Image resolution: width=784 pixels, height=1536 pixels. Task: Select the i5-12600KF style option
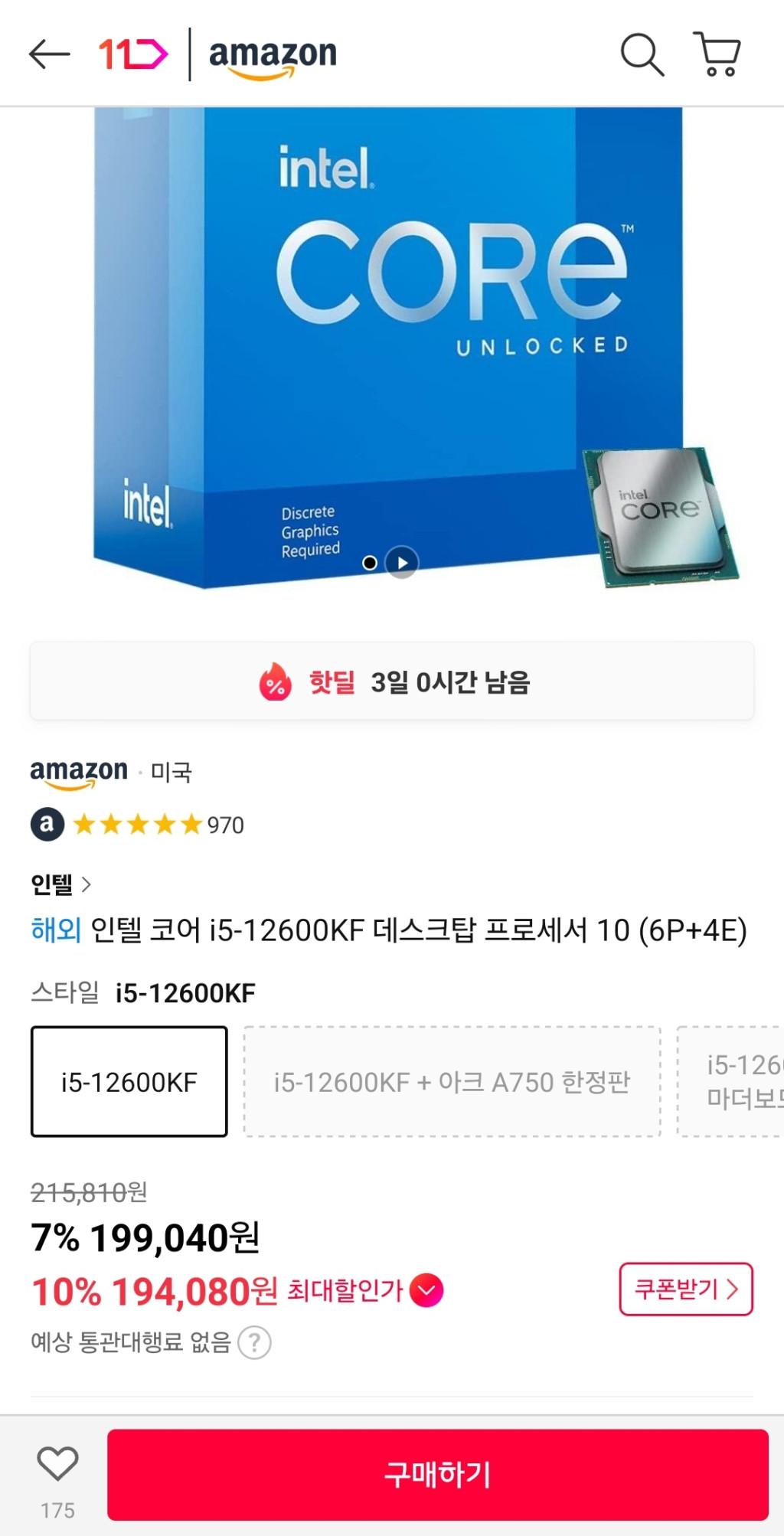pos(129,1082)
